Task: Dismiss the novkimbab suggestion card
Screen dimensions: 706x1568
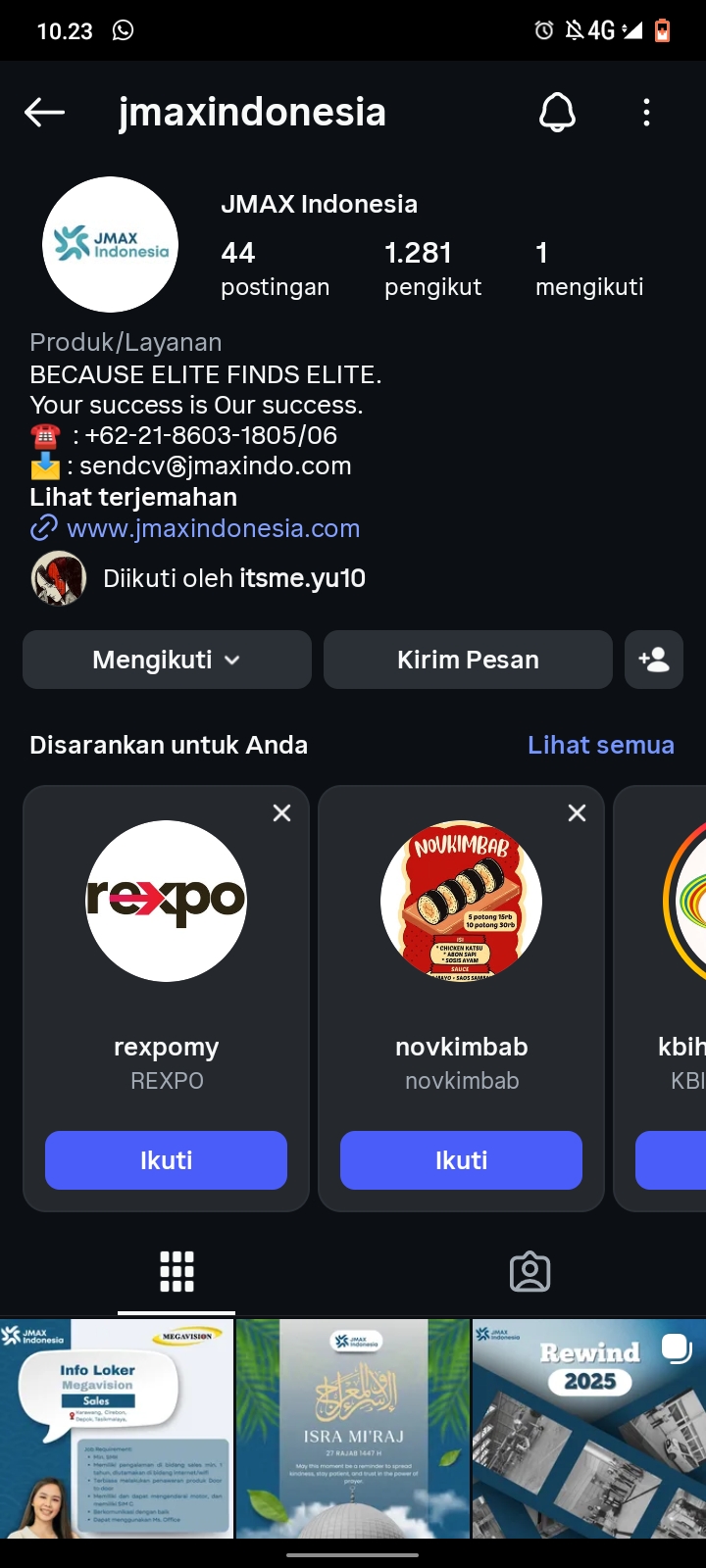Action: pos(577,812)
